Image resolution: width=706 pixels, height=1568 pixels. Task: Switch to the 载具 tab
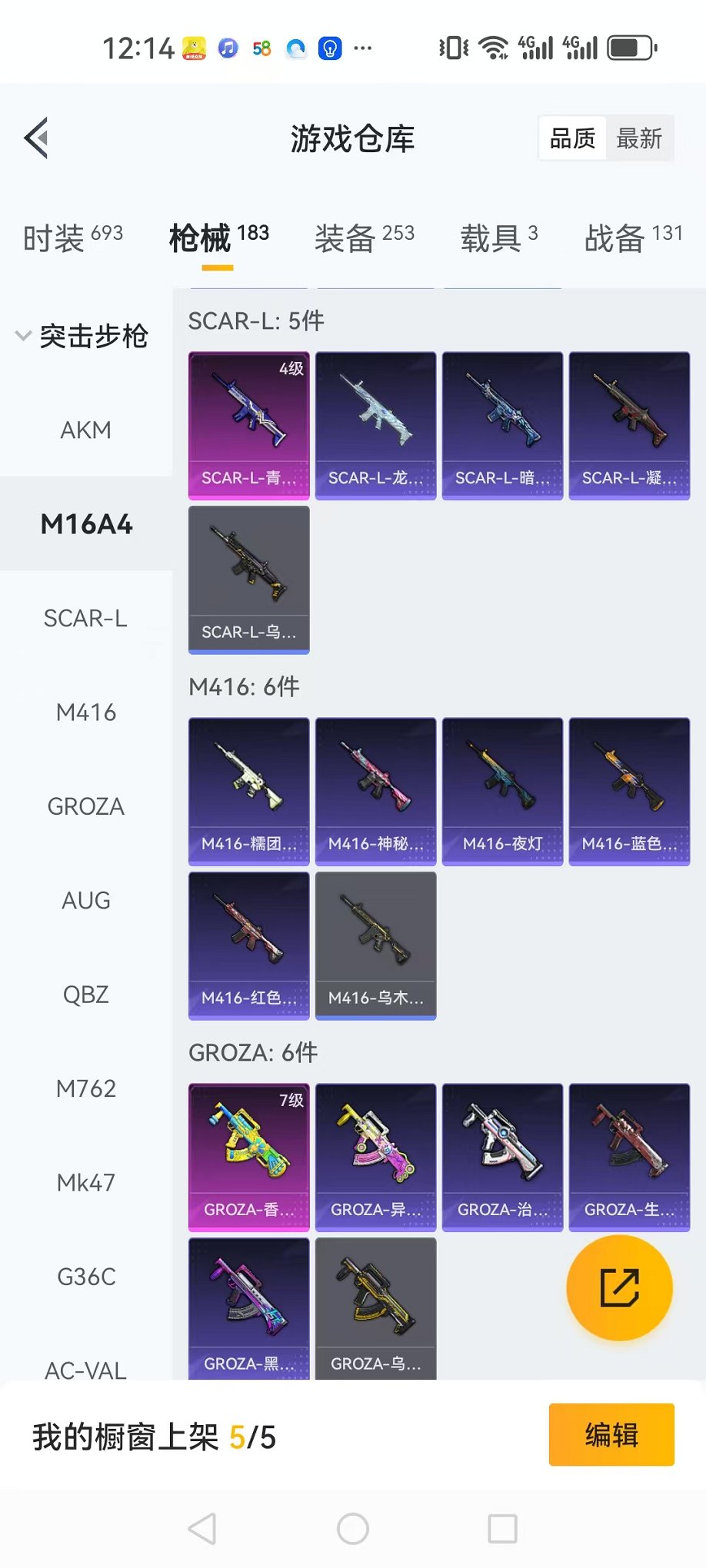pyautogui.click(x=499, y=238)
